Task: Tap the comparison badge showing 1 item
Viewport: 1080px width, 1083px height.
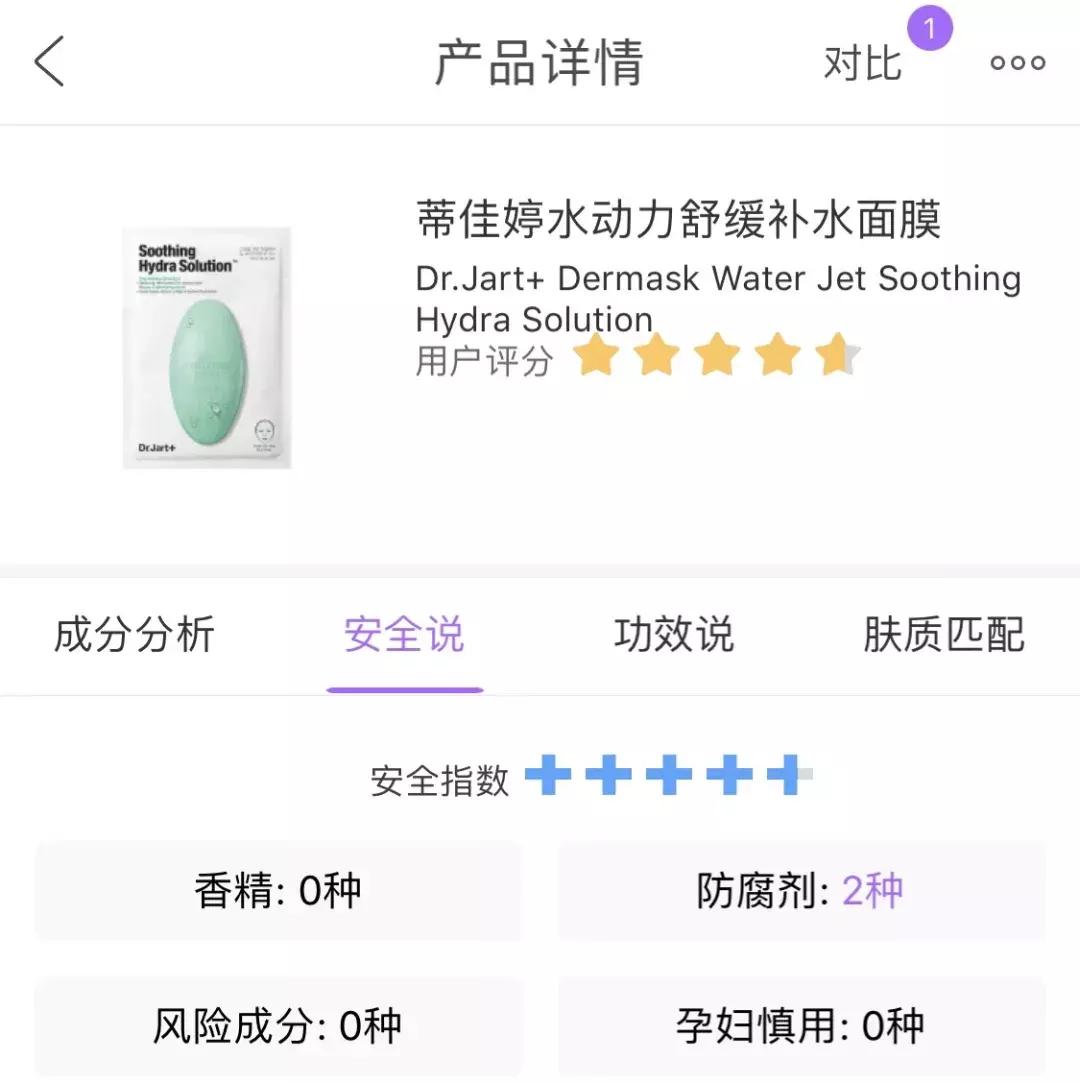Action: [931, 28]
